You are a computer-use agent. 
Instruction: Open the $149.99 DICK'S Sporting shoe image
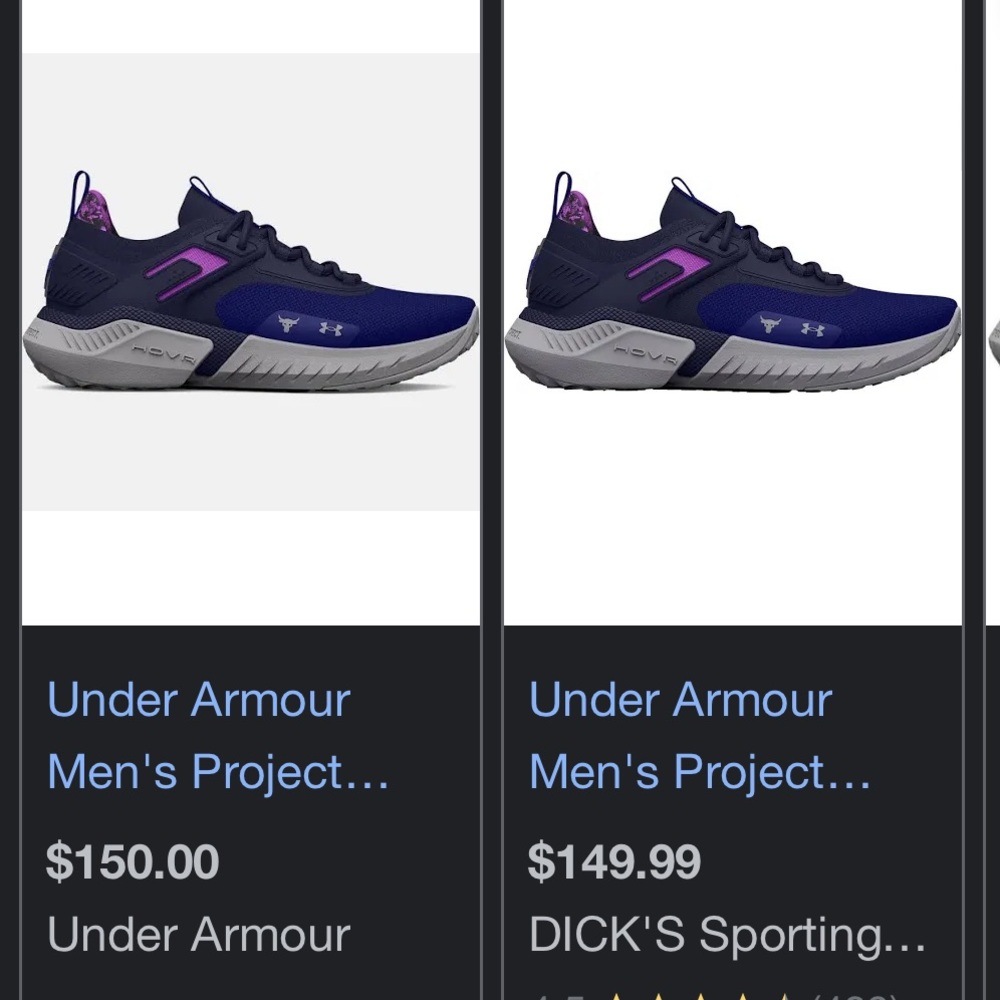[x=732, y=282]
